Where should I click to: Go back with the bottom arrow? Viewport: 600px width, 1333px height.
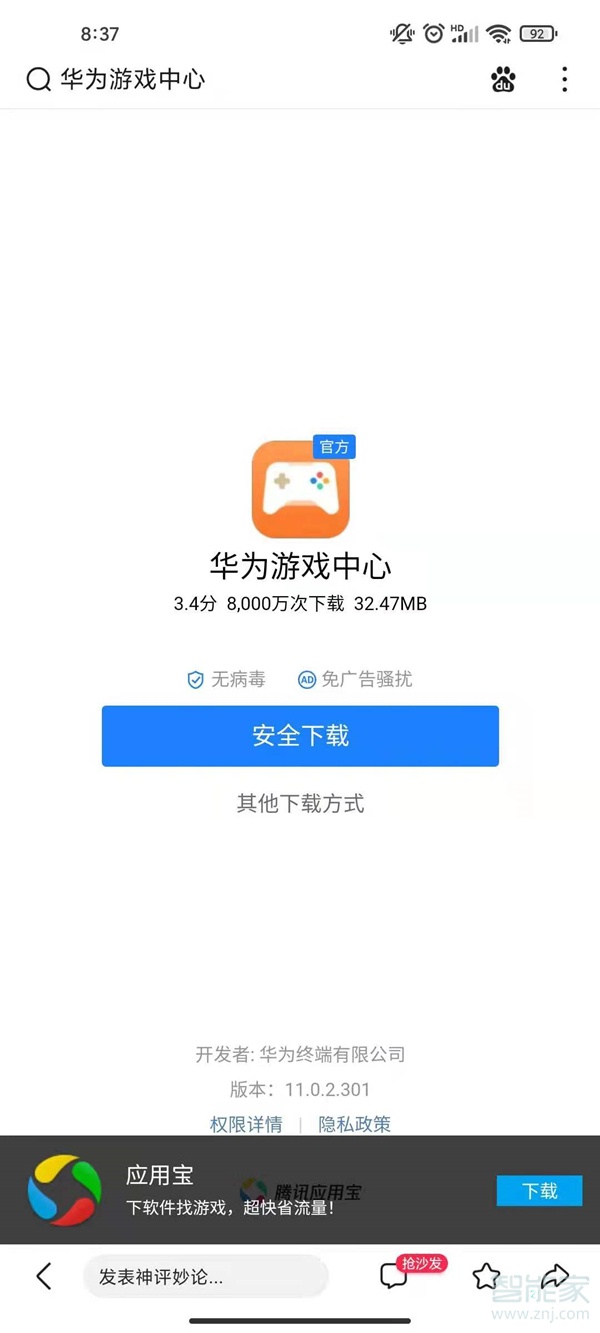pyautogui.click(x=43, y=1276)
